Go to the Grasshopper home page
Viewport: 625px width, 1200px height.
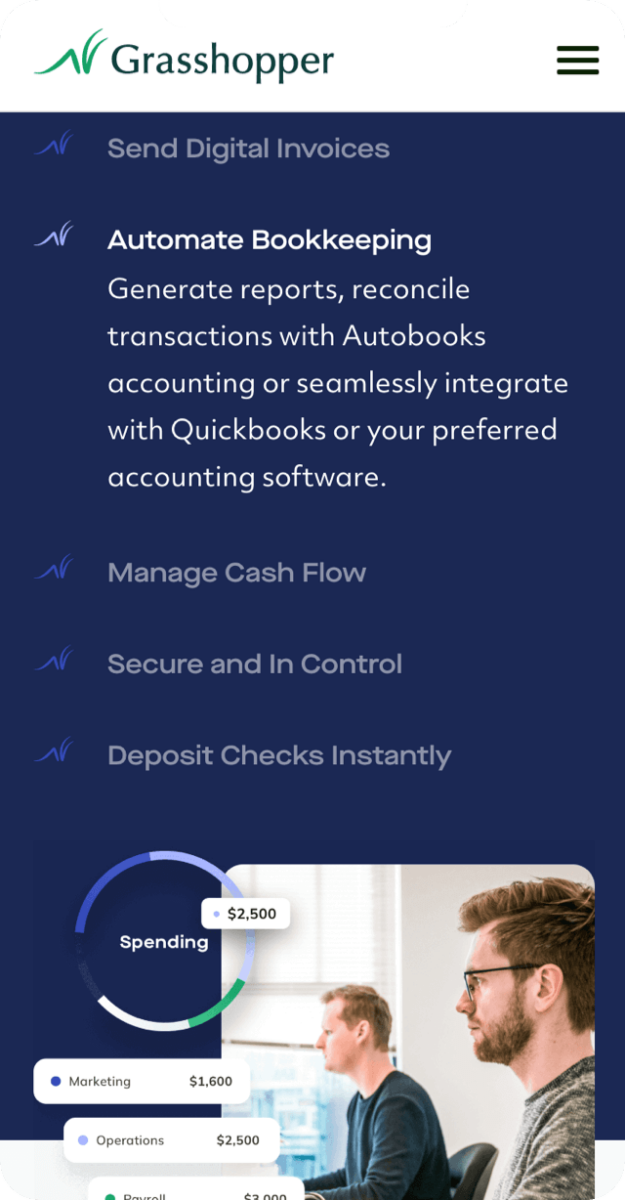(184, 58)
